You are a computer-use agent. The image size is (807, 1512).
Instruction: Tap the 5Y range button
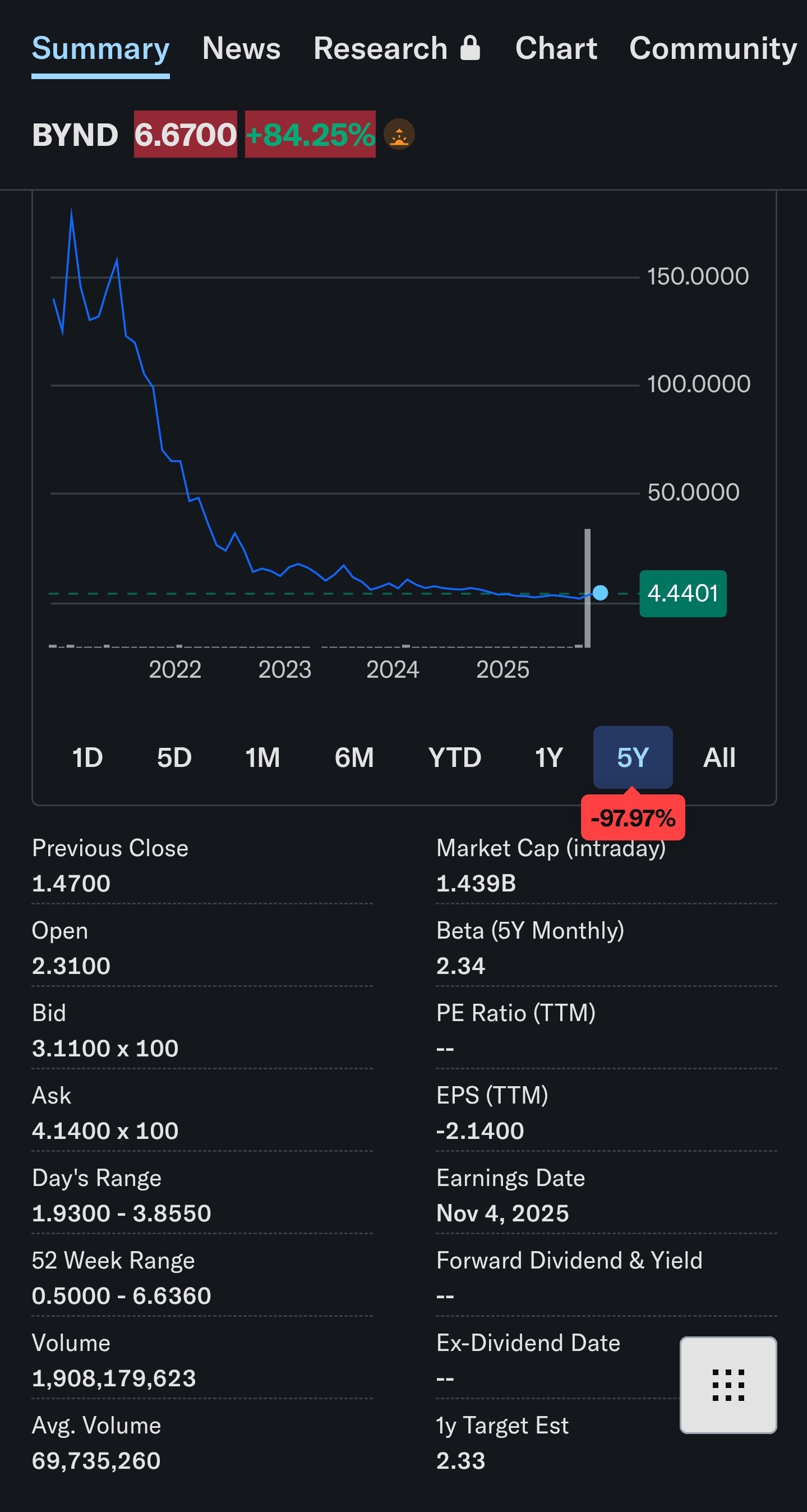click(x=633, y=757)
